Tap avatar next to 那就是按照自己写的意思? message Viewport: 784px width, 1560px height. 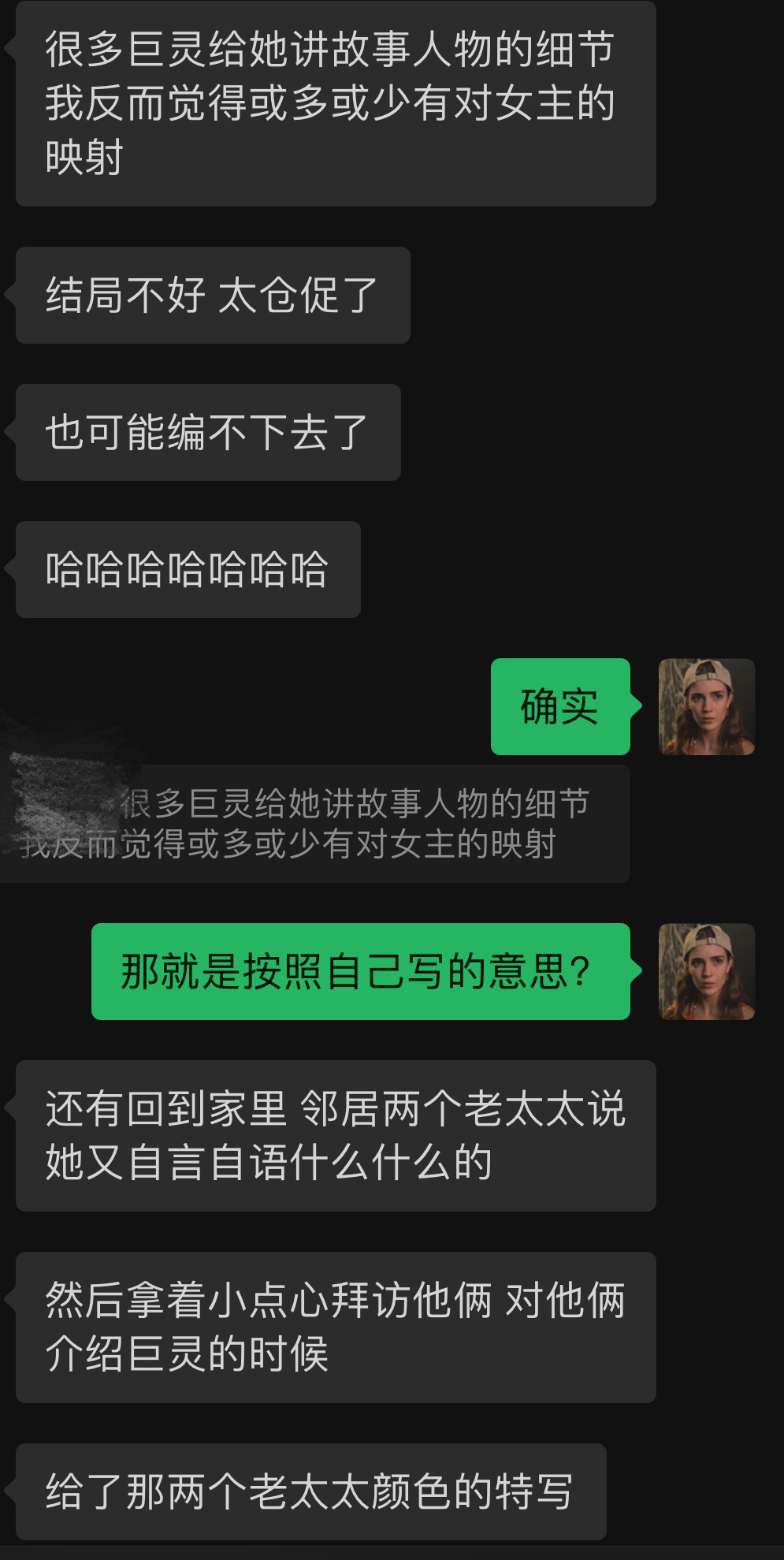[x=706, y=971]
